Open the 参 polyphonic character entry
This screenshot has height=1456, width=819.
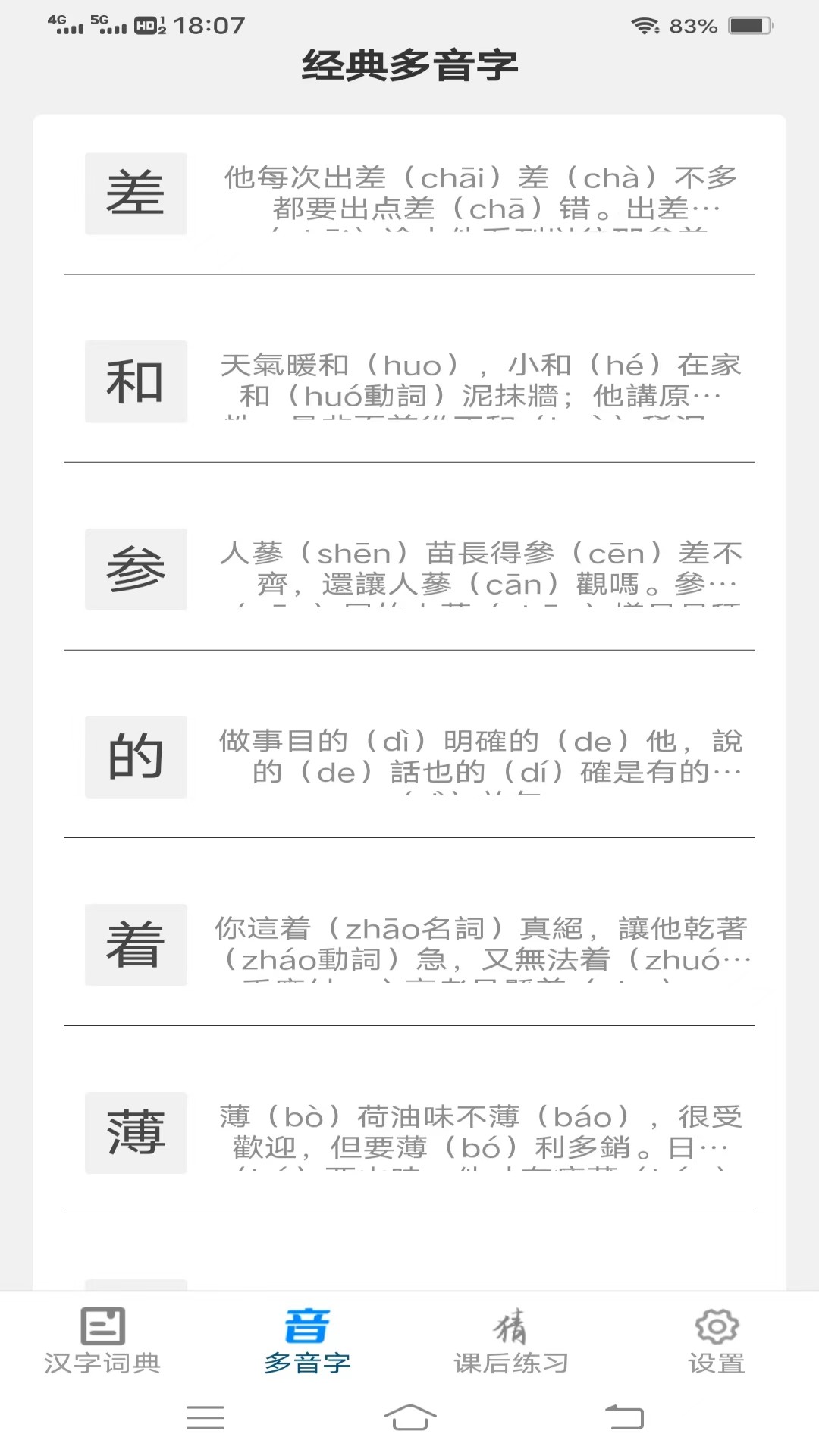pyautogui.click(x=409, y=570)
